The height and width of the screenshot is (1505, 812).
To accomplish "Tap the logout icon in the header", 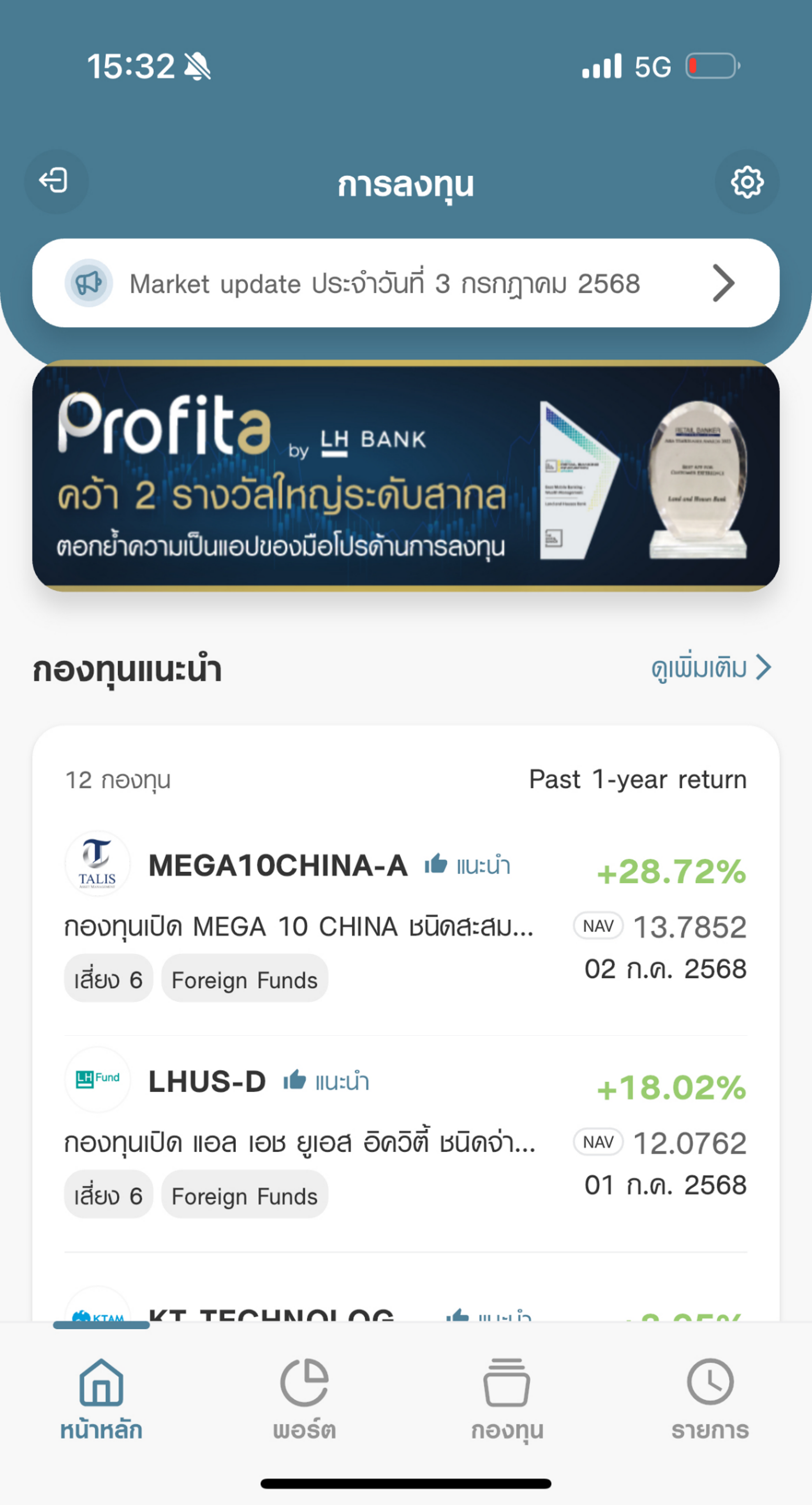I will tap(56, 181).
